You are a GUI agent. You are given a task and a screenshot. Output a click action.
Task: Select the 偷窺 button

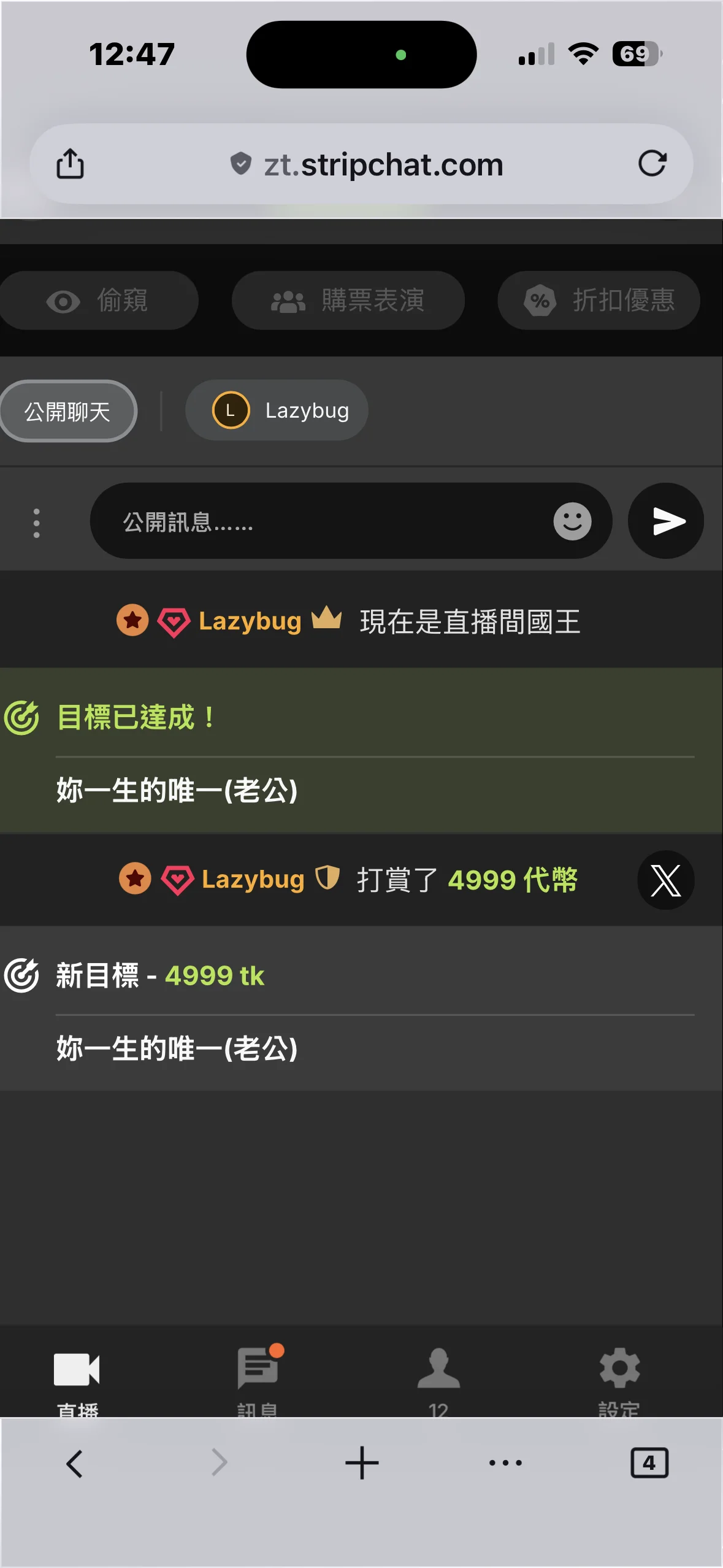pos(98,301)
